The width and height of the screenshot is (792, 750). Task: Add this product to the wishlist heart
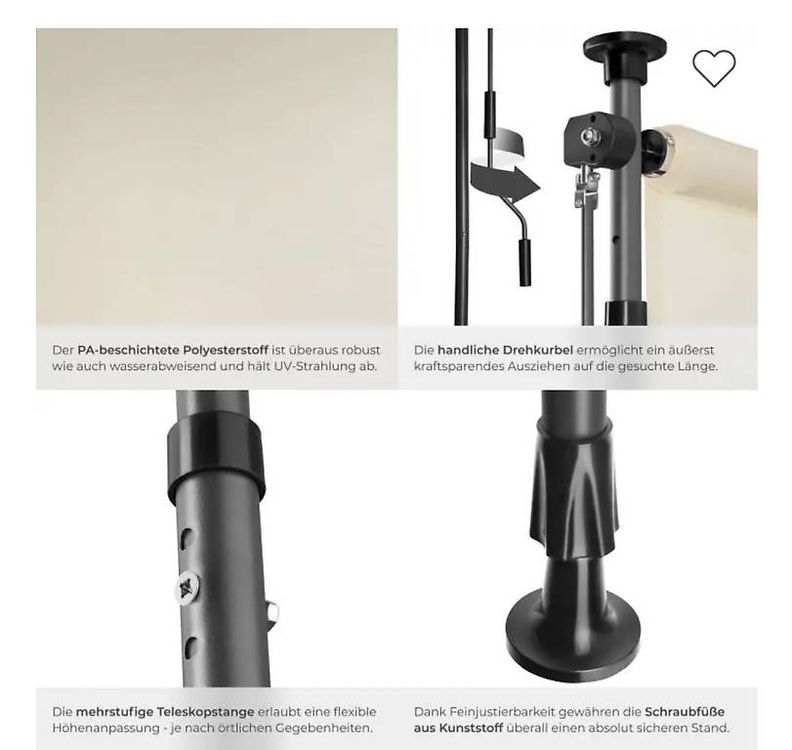click(714, 68)
